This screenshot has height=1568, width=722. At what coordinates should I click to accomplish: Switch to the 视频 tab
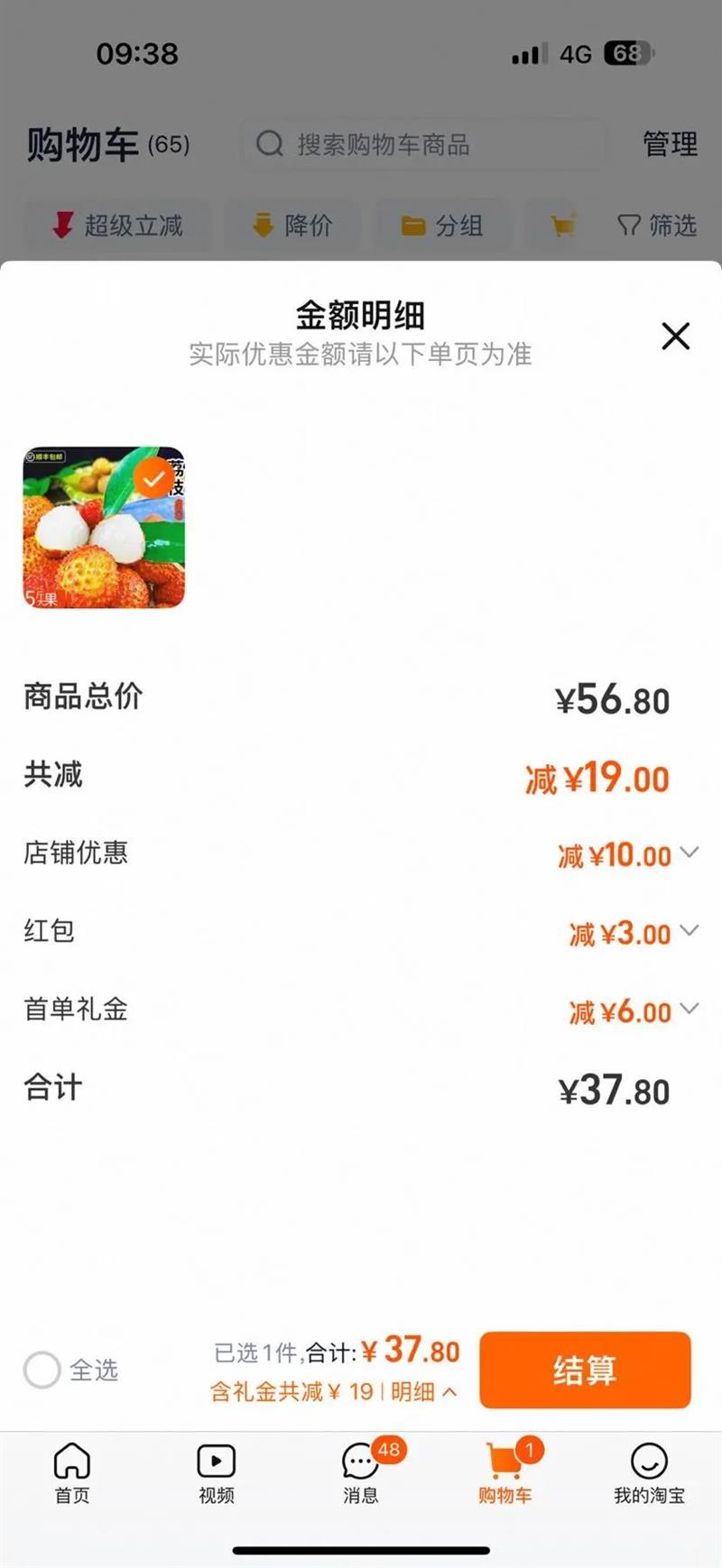[x=217, y=1472]
